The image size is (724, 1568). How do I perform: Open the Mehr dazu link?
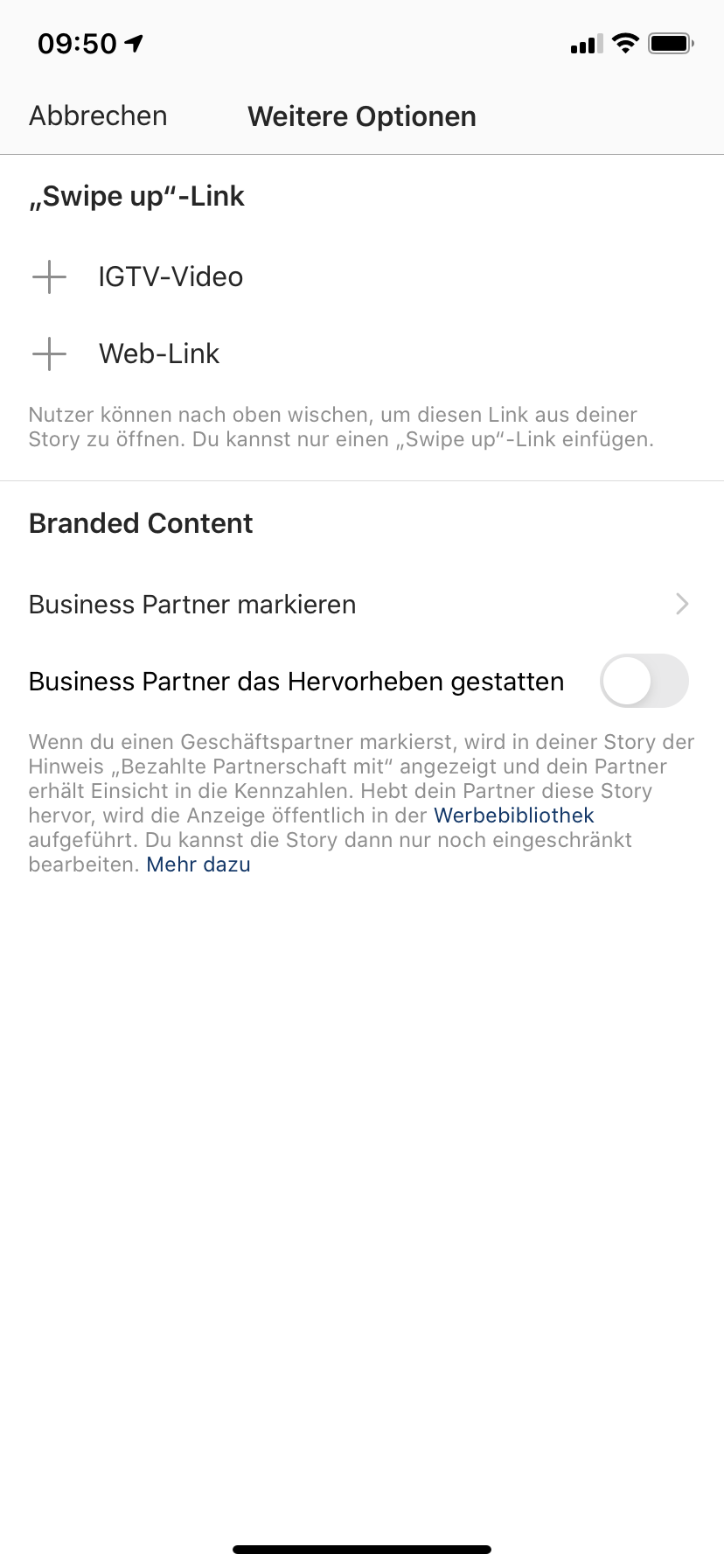[x=198, y=864]
